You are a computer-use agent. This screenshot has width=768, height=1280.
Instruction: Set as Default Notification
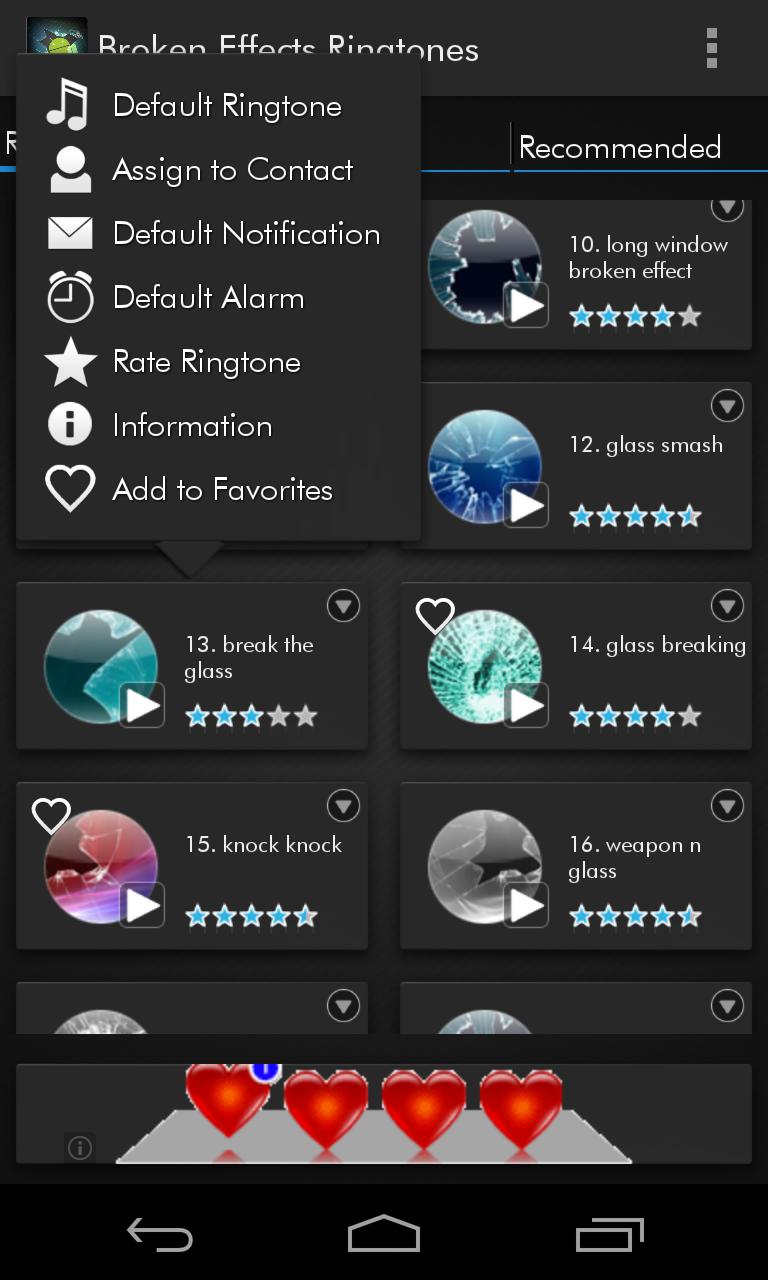coord(246,234)
